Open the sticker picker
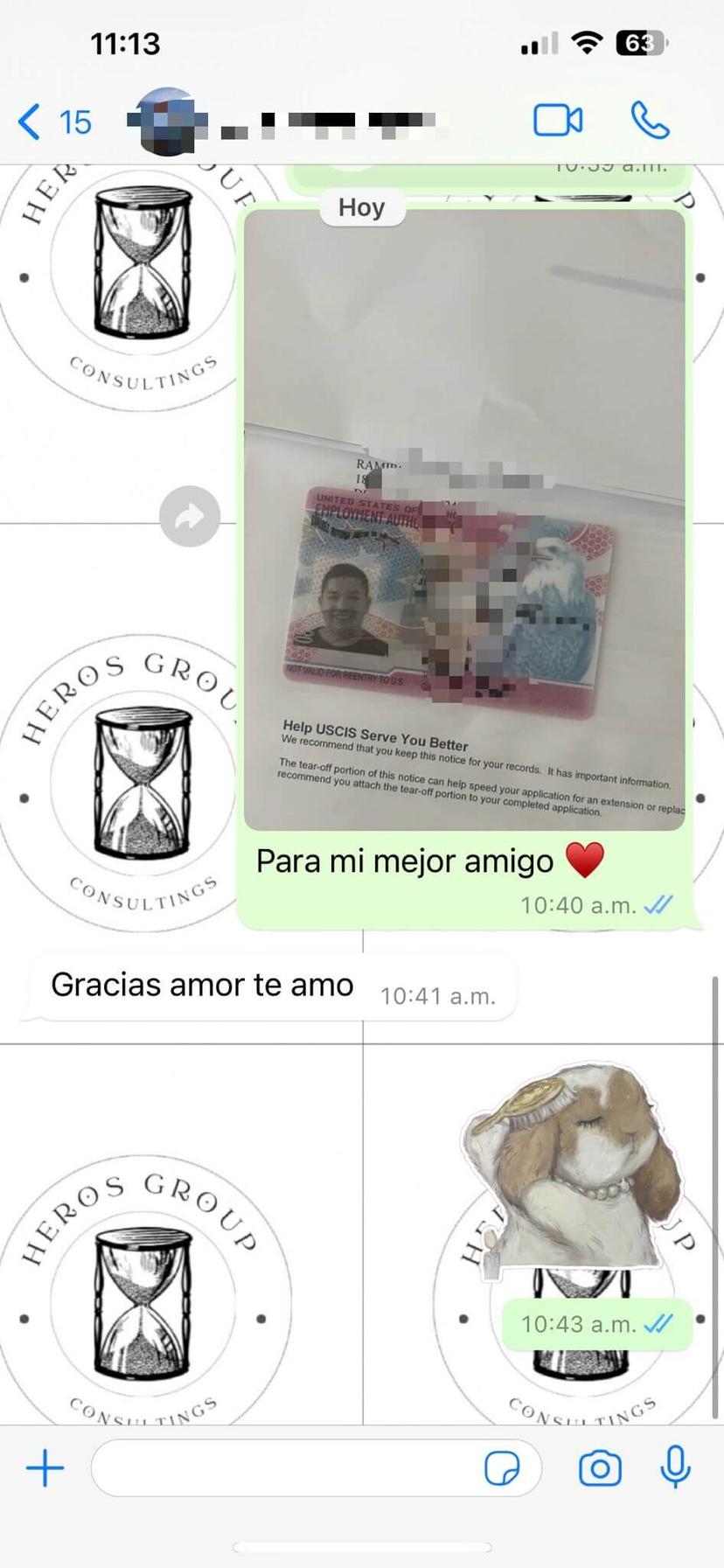The image size is (724, 1568). [x=502, y=1468]
